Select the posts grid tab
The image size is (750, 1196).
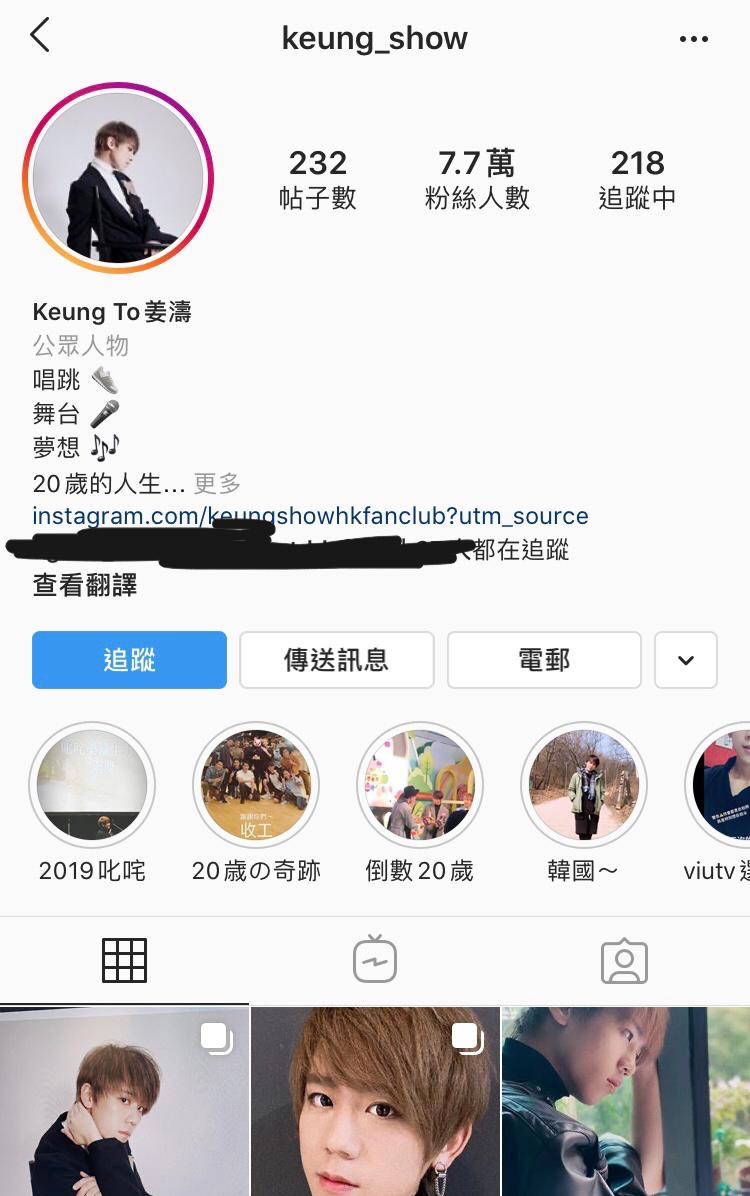click(124, 960)
